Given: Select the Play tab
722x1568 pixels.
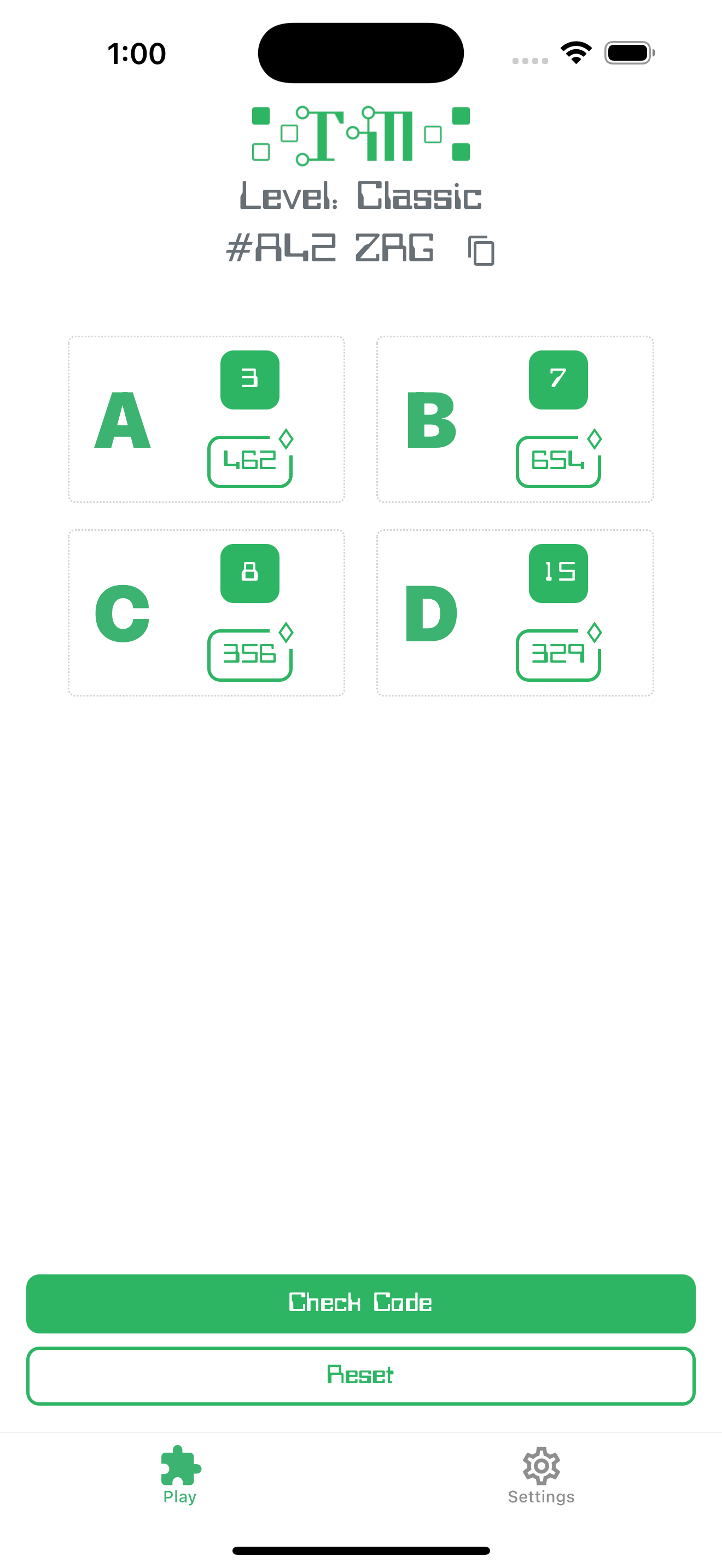Looking at the screenshot, I should coord(180,1476).
